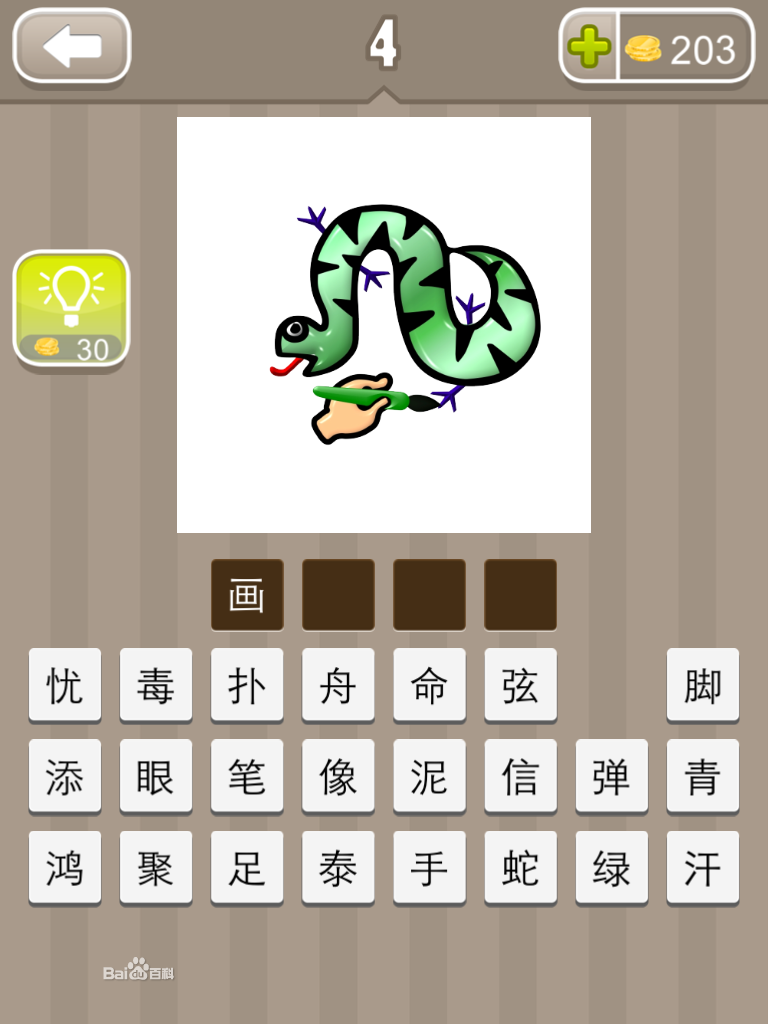768x1024 pixels.
Task: Select the character 蛇
Action: point(520,868)
